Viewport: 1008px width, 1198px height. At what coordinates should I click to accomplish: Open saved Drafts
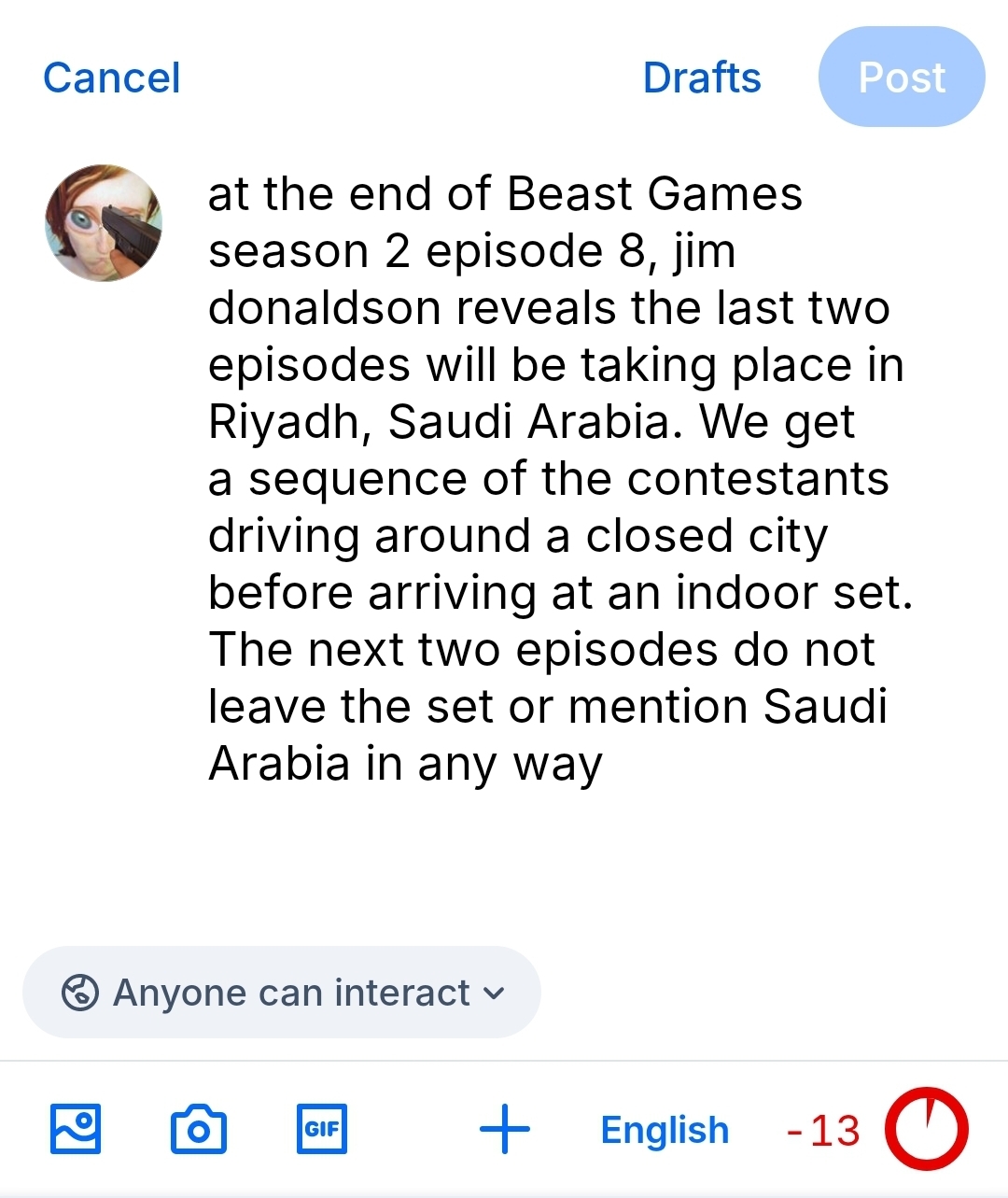(702, 78)
